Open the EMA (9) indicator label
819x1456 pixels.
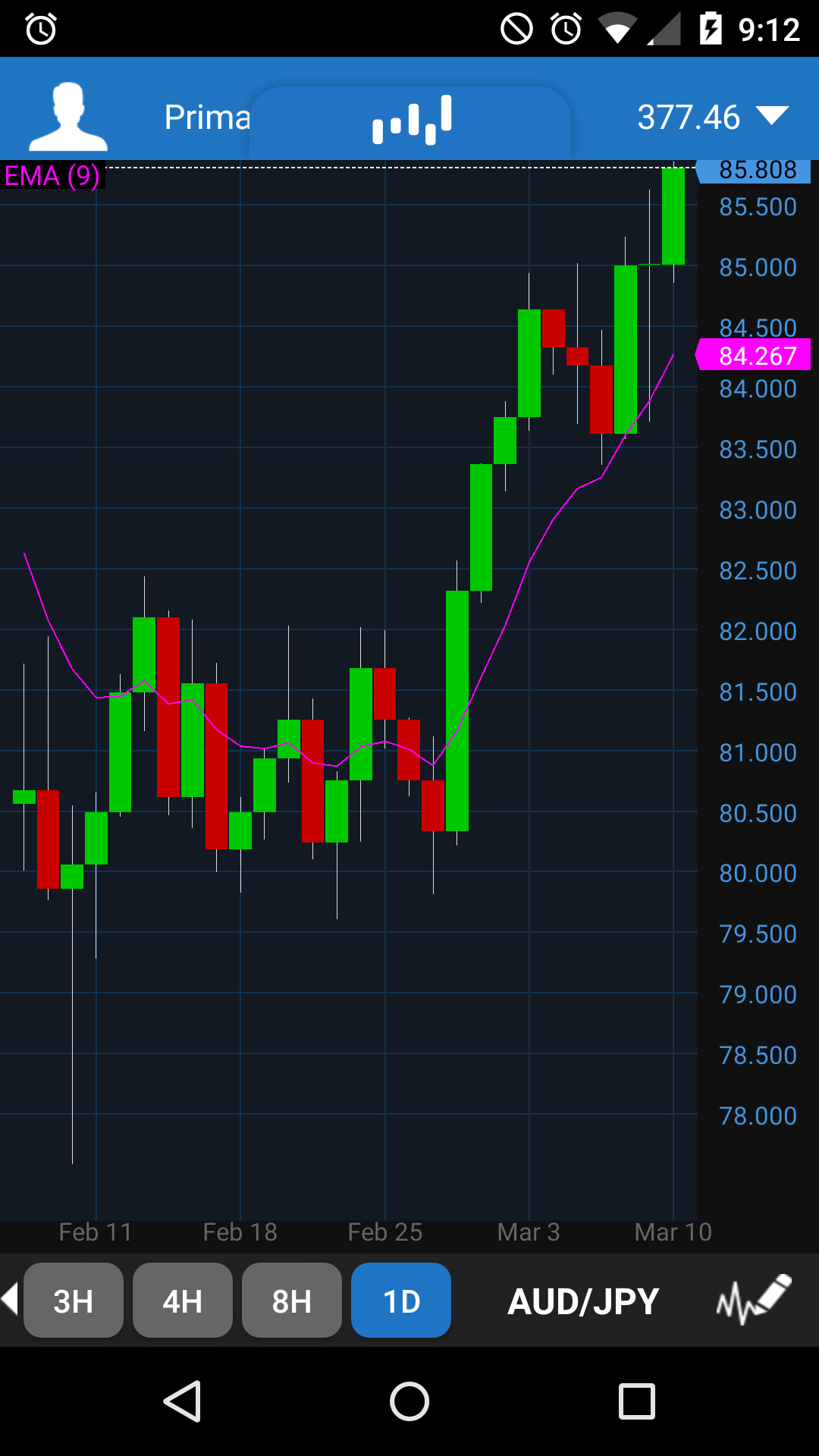tap(52, 176)
